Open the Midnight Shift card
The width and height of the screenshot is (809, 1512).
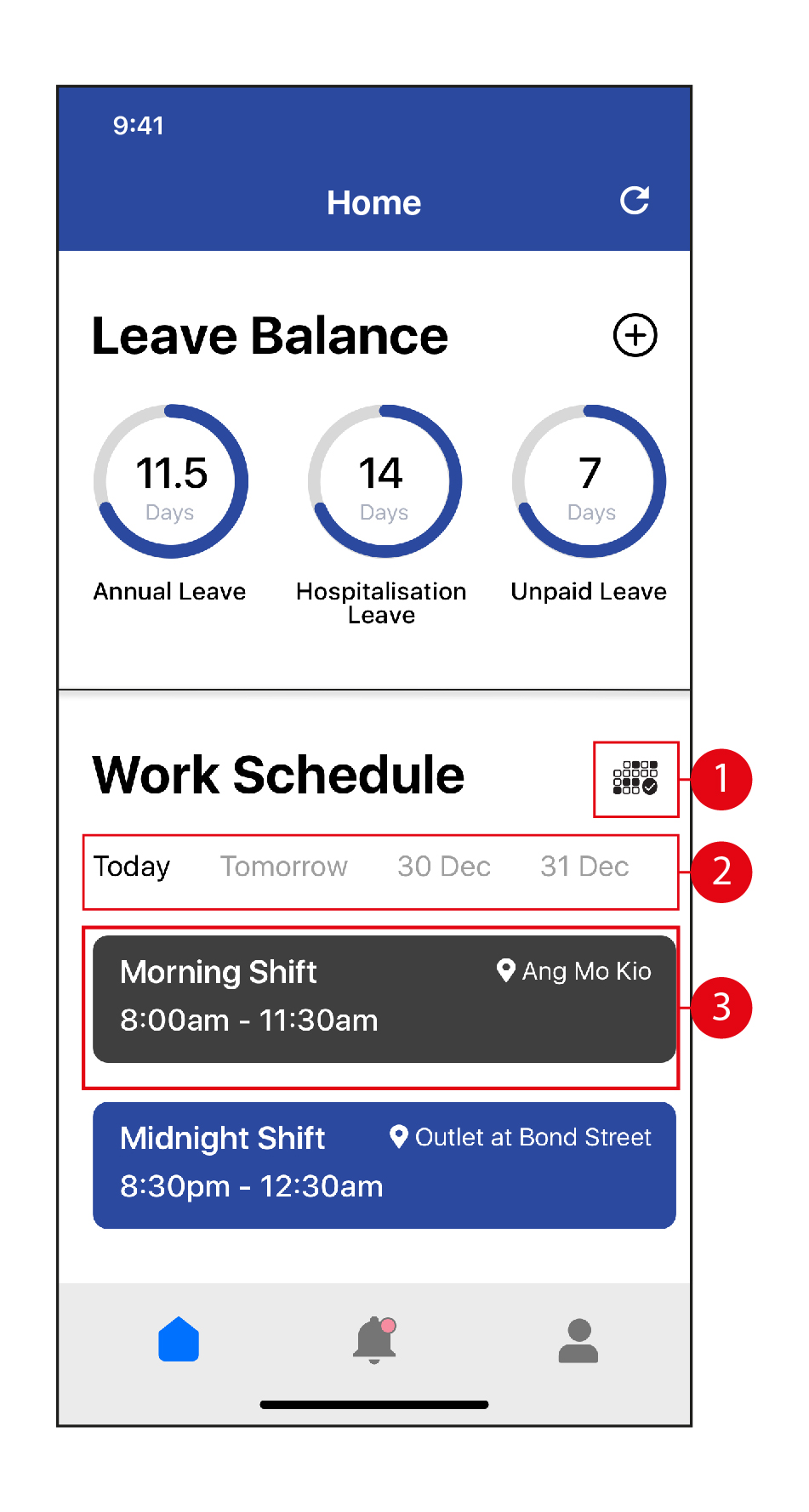coord(384,1165)
